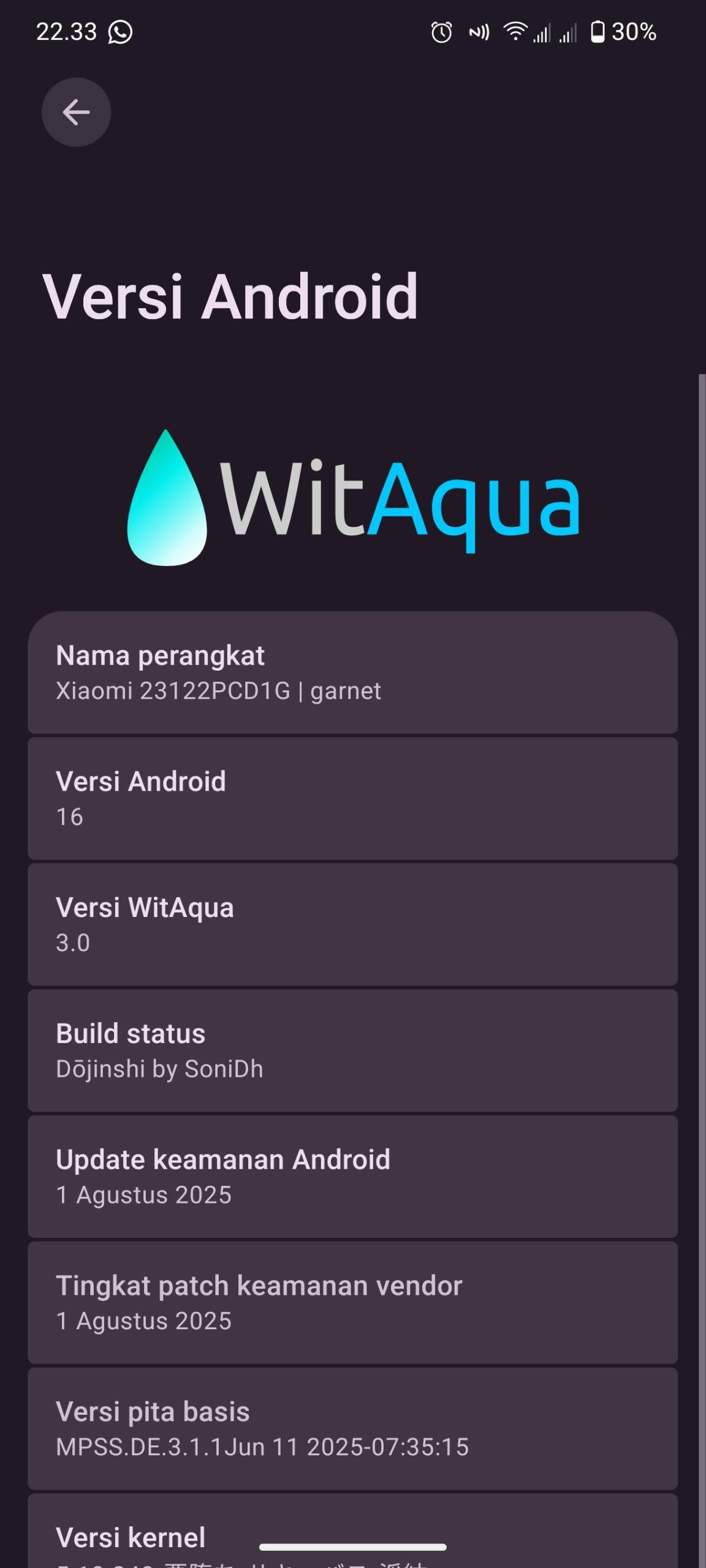The image size is (706, 1568).
Task: Select the Versi pita basis row
Action: coord(352,1428)
